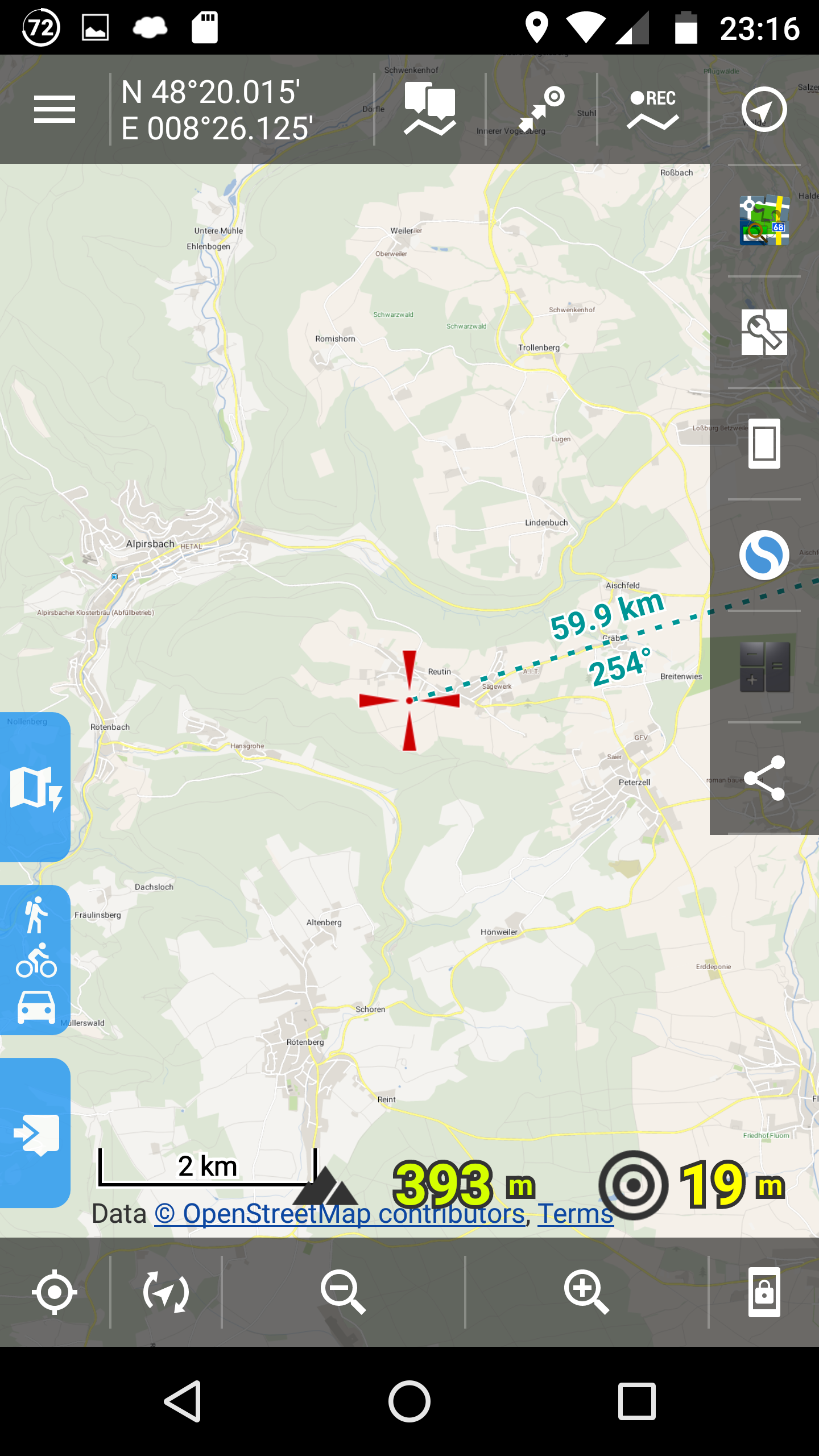819x1456 pixels.
Task: Tap the GPS coordinates panel
Action: pos(217,110)
